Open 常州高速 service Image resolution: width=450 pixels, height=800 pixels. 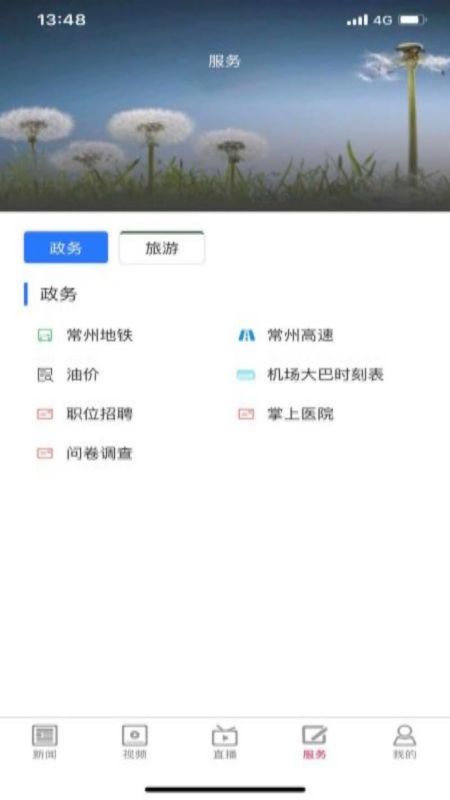pos(286,335)
